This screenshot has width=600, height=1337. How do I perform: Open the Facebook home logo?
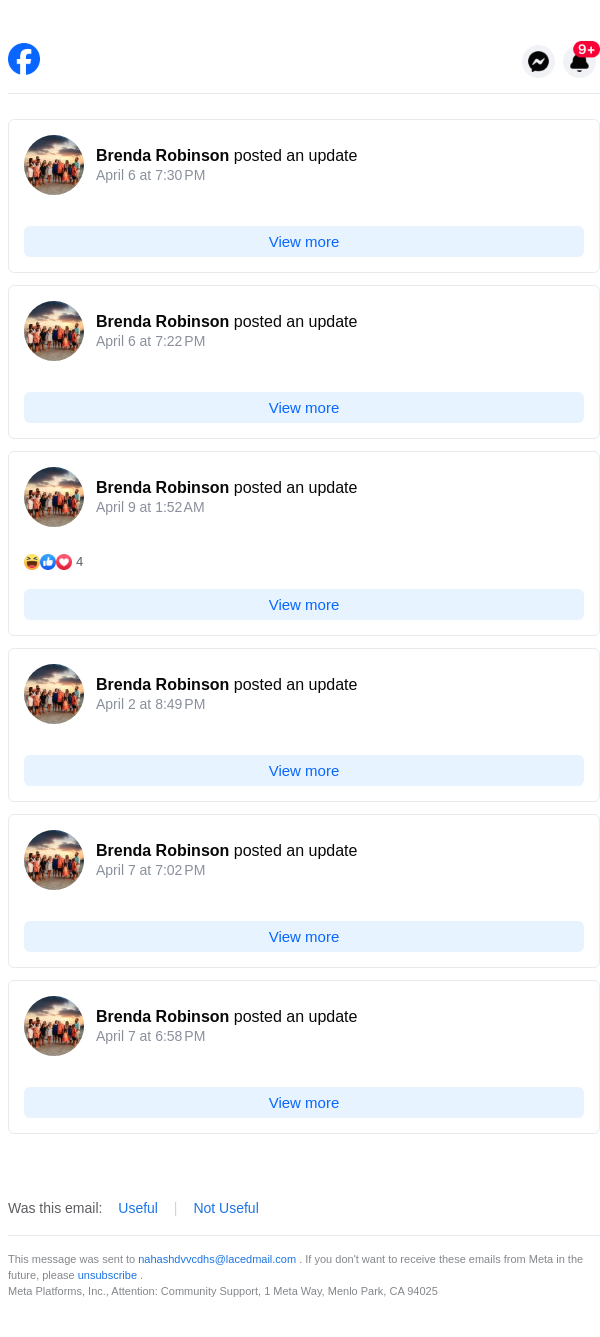[x=24, y=59]
